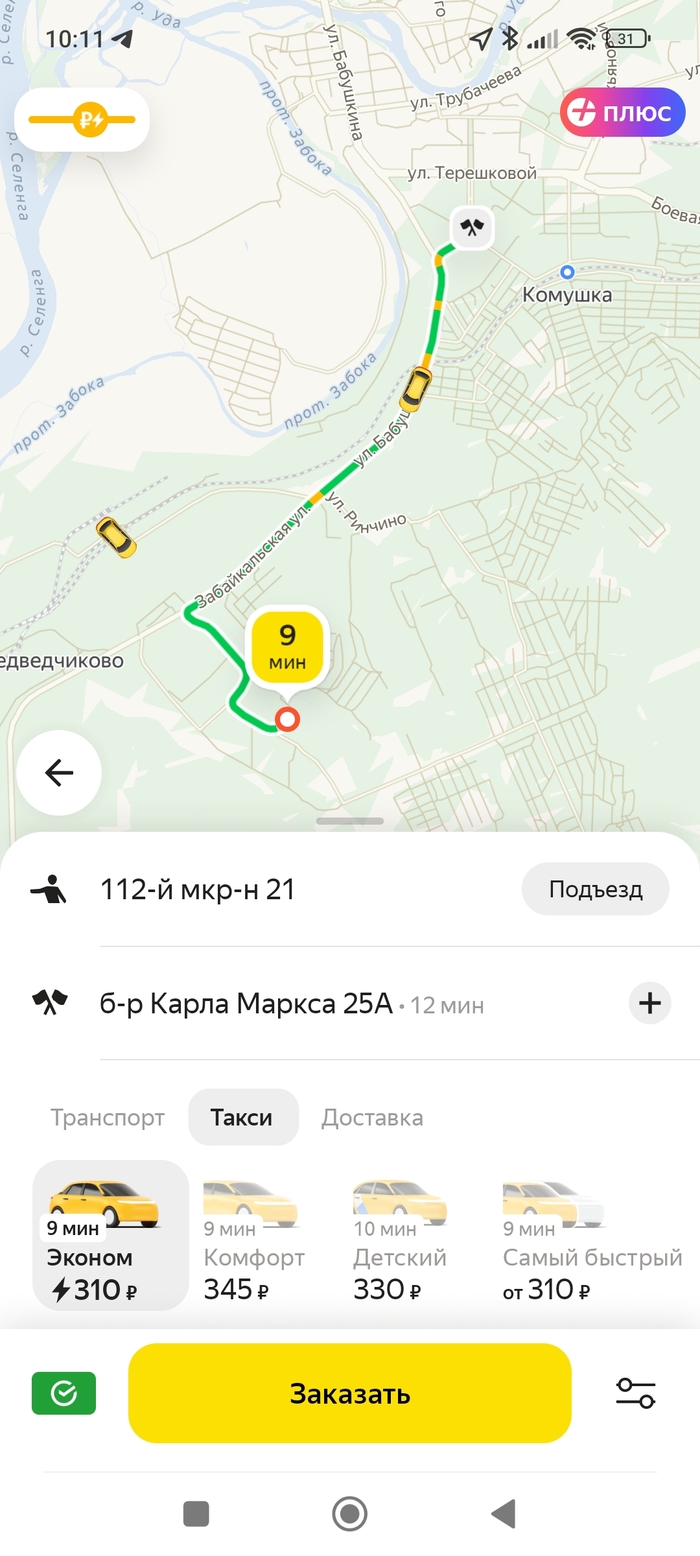Go back using the arrow button
The height and width of the screenshot is (1556, 700).
pos(59,773)
